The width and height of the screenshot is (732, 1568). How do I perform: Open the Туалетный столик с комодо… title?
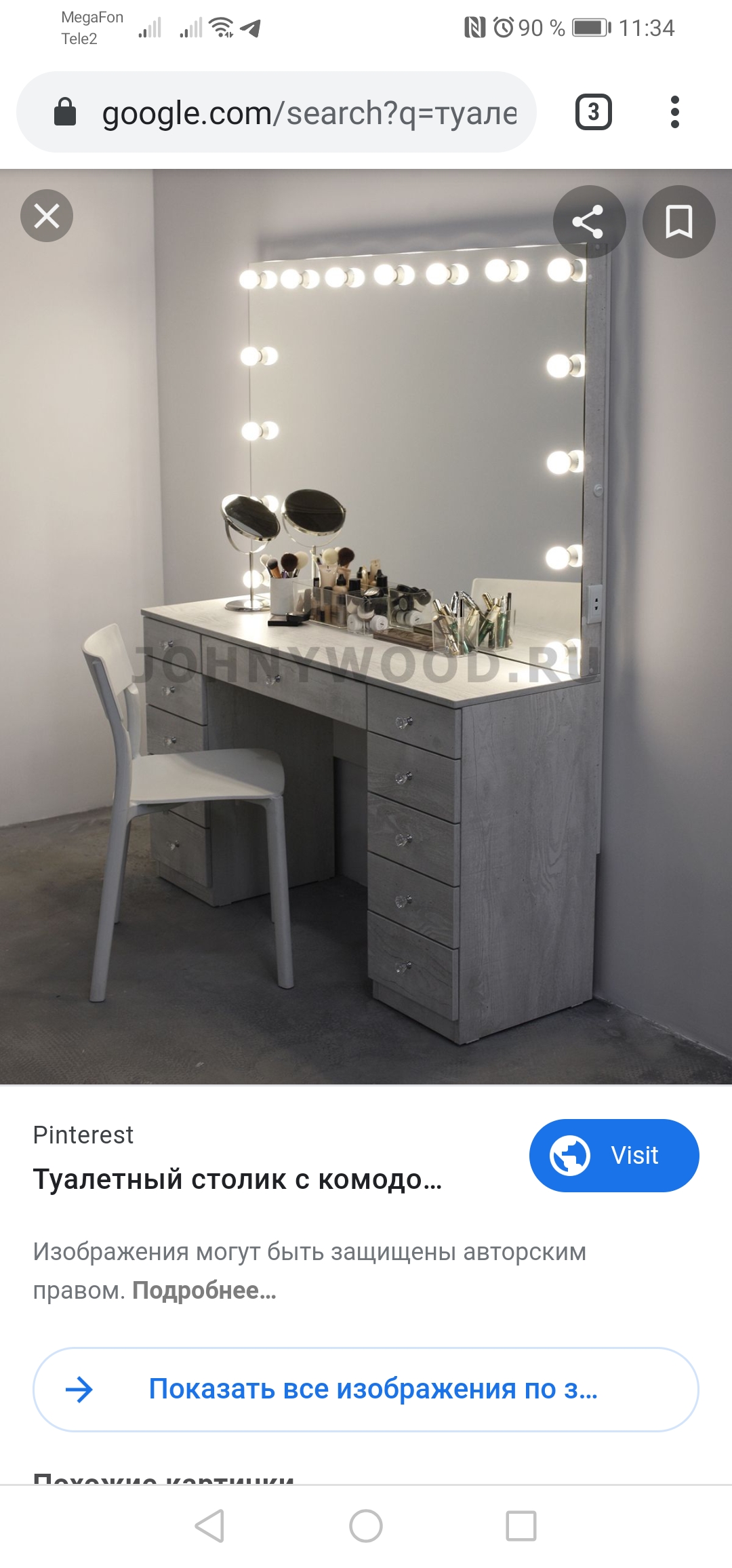point(237,1179)
